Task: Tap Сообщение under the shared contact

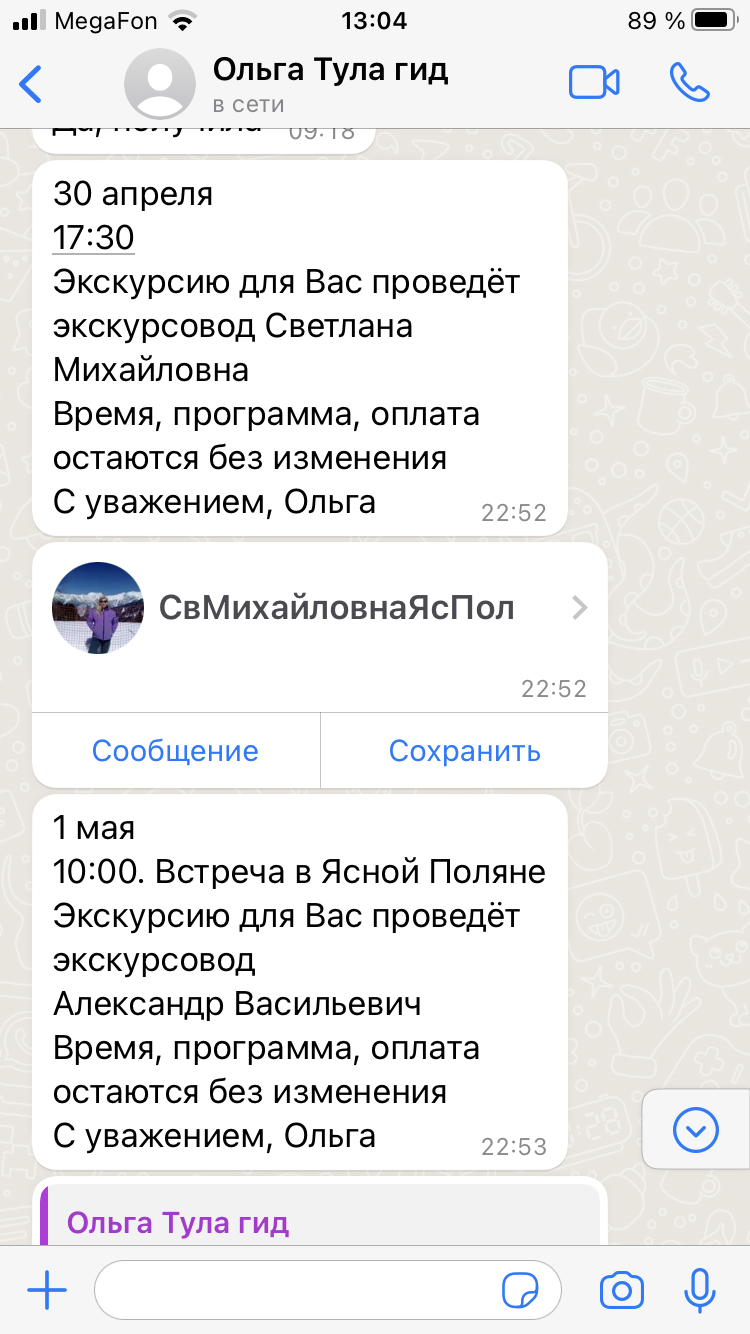Action: [x=175, y=750]
